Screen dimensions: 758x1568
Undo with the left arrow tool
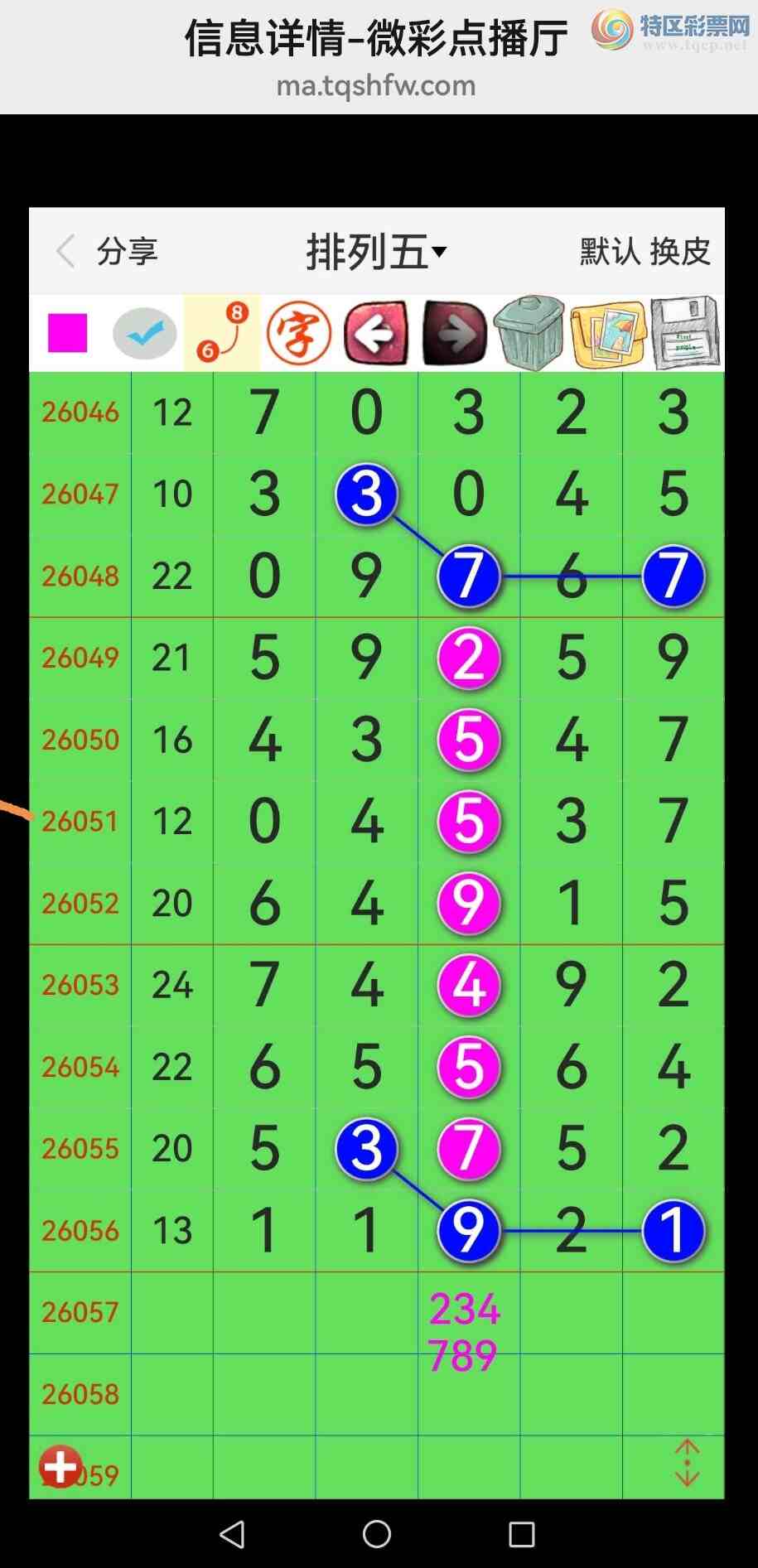(376, 333)
